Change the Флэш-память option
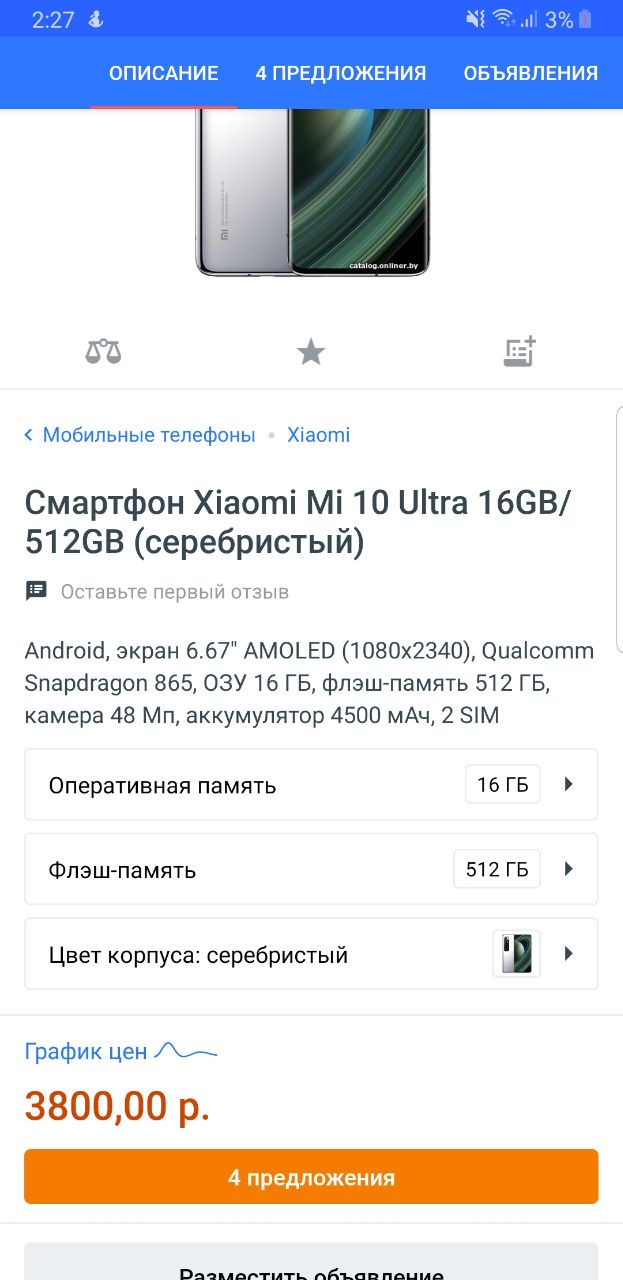Viewport: 623px width, 1280px height. [x=311, y=869]
